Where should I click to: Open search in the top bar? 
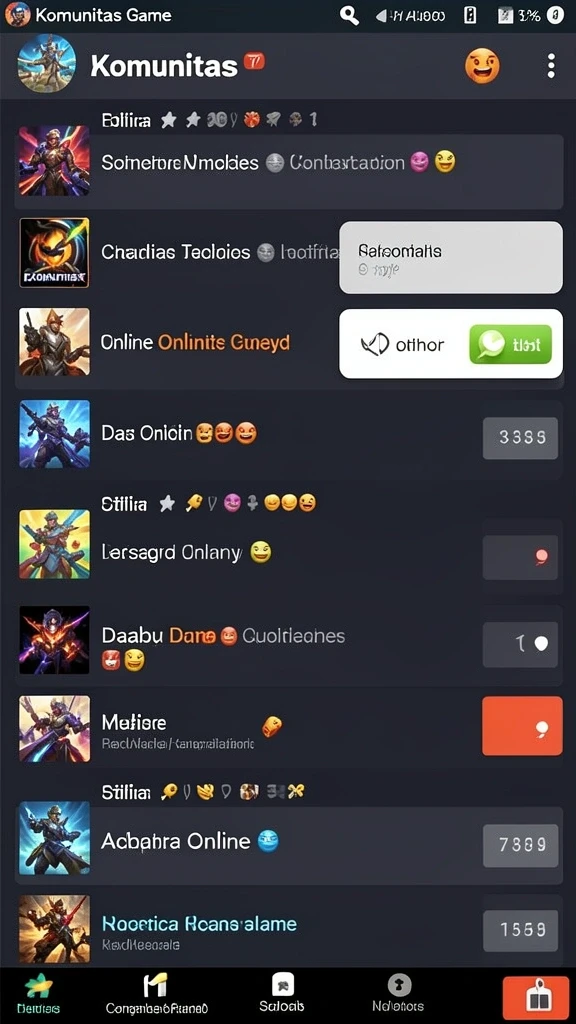(x=349, y=16)
